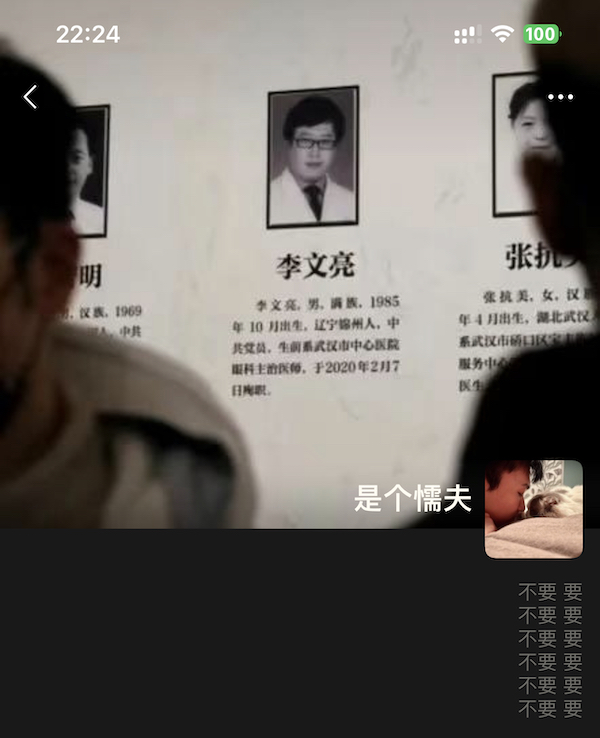Open the three-dot overflow menu
600x738 pixels.
(x=561, y=97)
